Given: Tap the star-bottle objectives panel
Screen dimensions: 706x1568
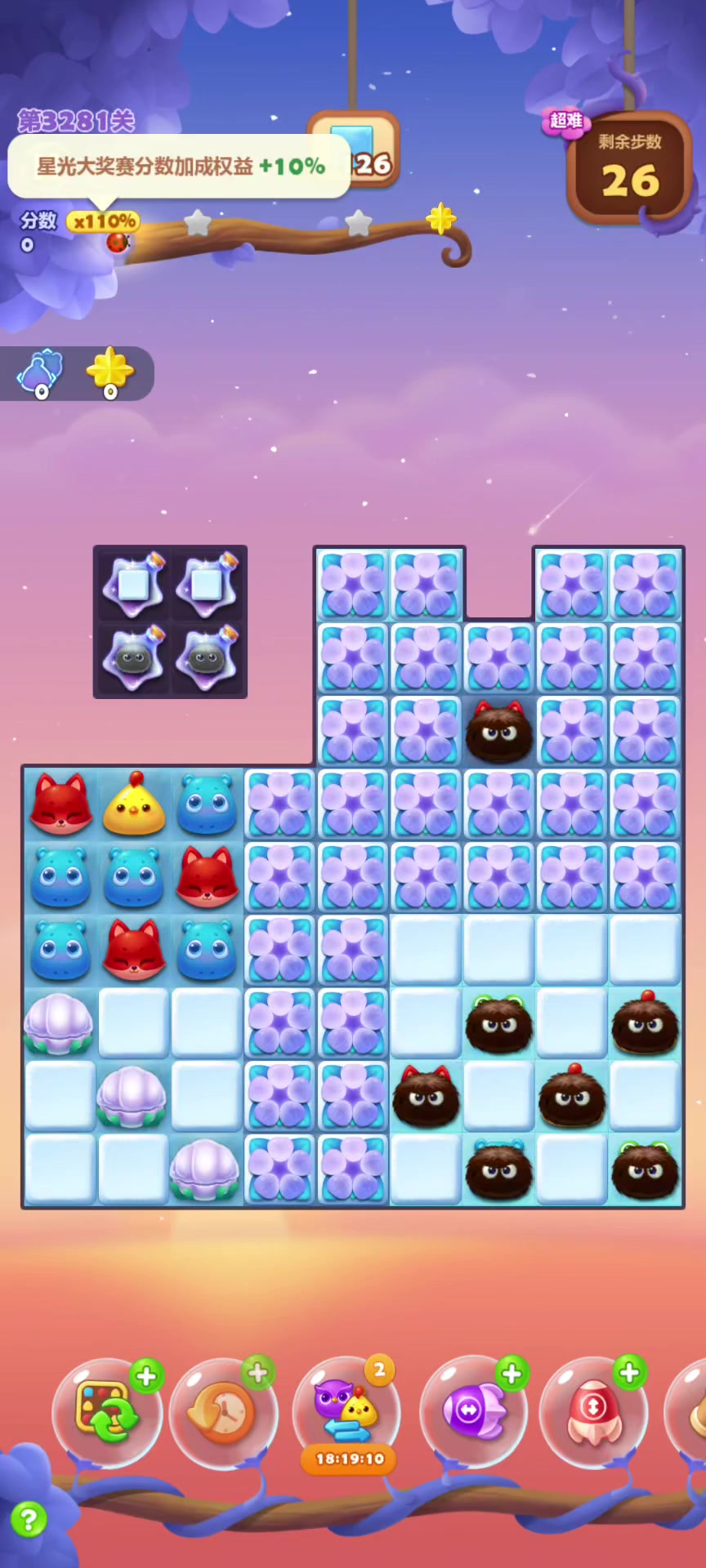Looking at the screenshot, I should tap(170, 621).
